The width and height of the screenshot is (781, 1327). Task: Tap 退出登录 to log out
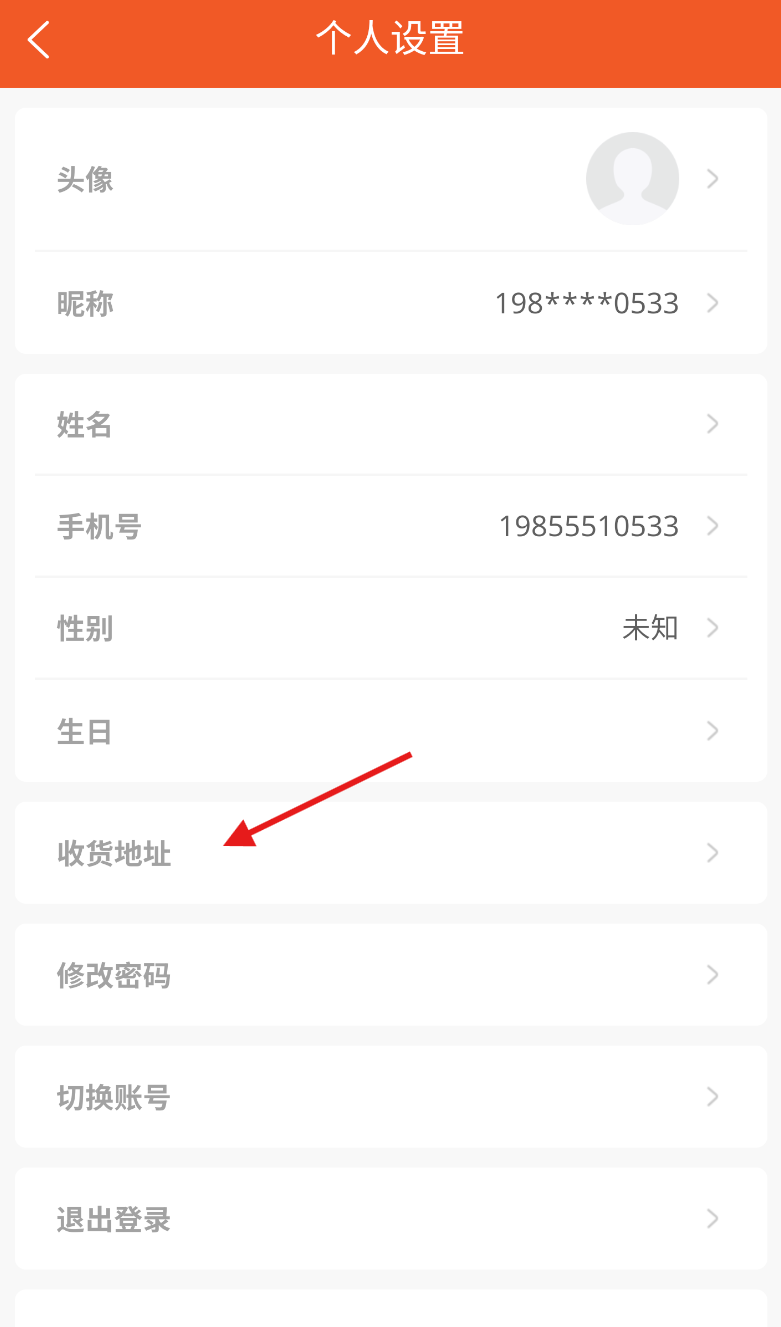coord(391,1219)
